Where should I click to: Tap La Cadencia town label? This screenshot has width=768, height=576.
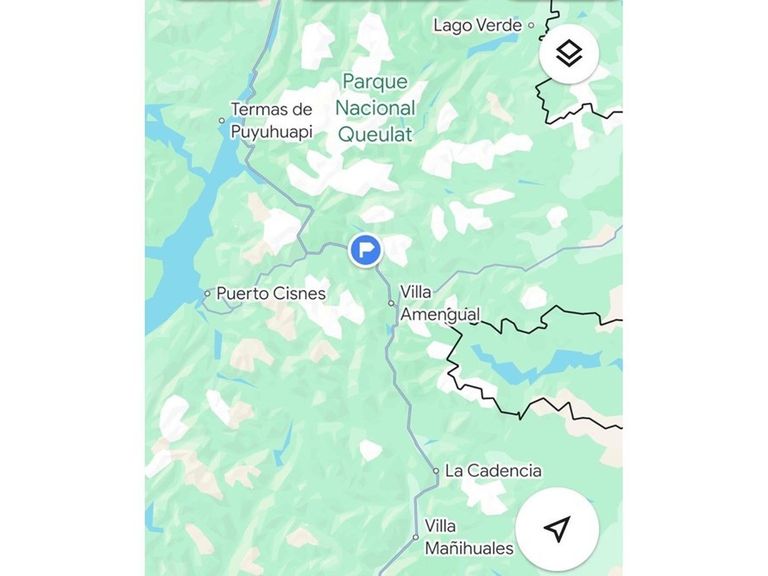492,470
